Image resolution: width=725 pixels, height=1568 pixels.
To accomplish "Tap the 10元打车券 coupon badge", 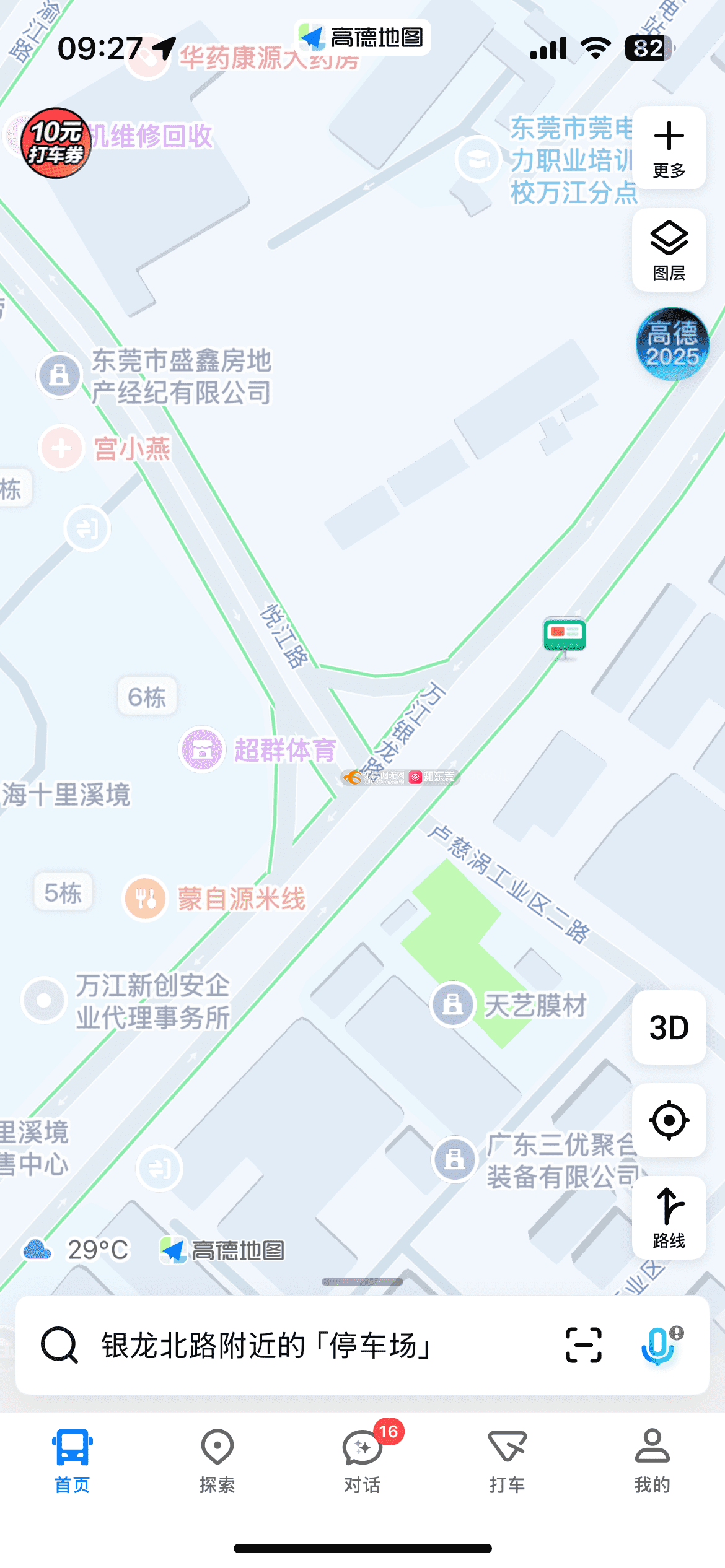I will pyautogui.click(x=56, y=143).
